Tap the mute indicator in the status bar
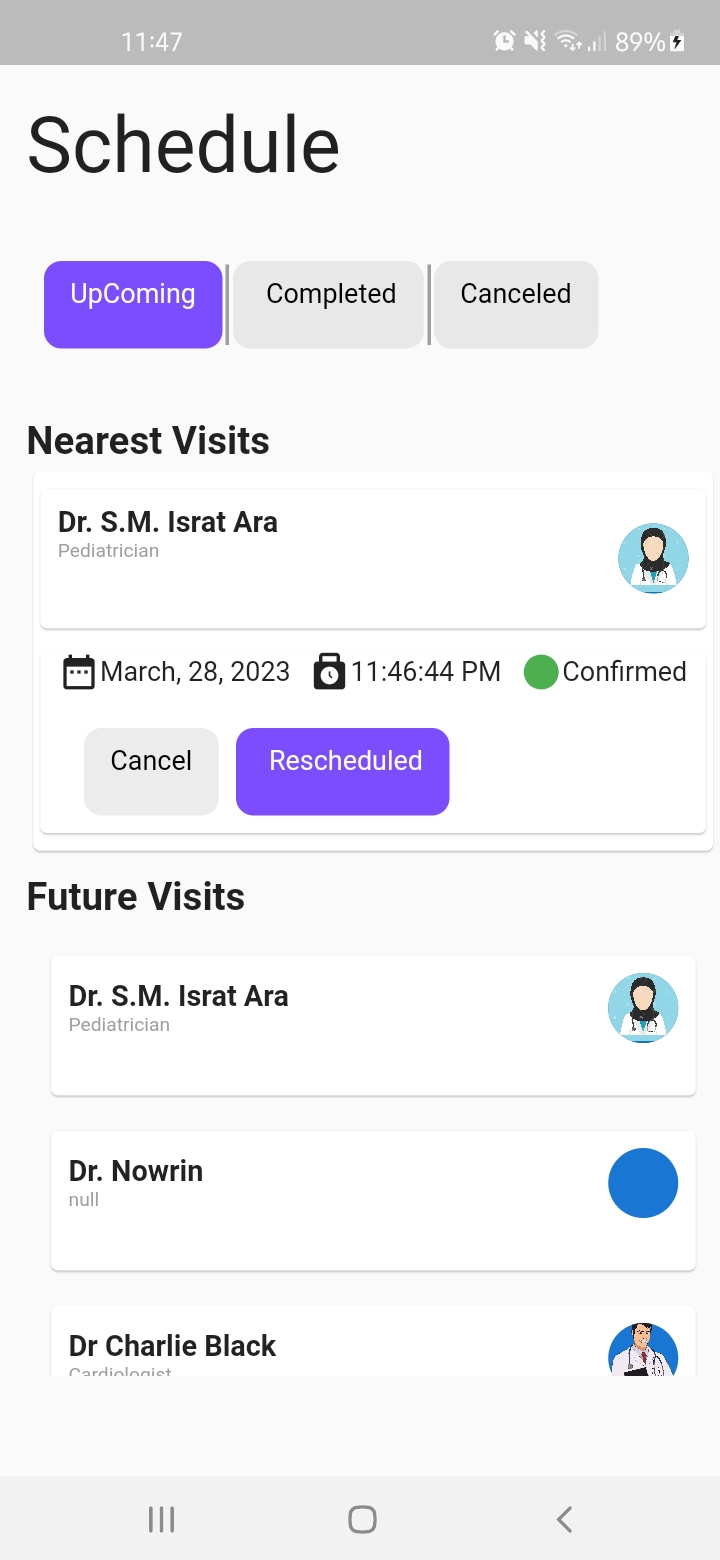720x1560 pixels. 533,40
